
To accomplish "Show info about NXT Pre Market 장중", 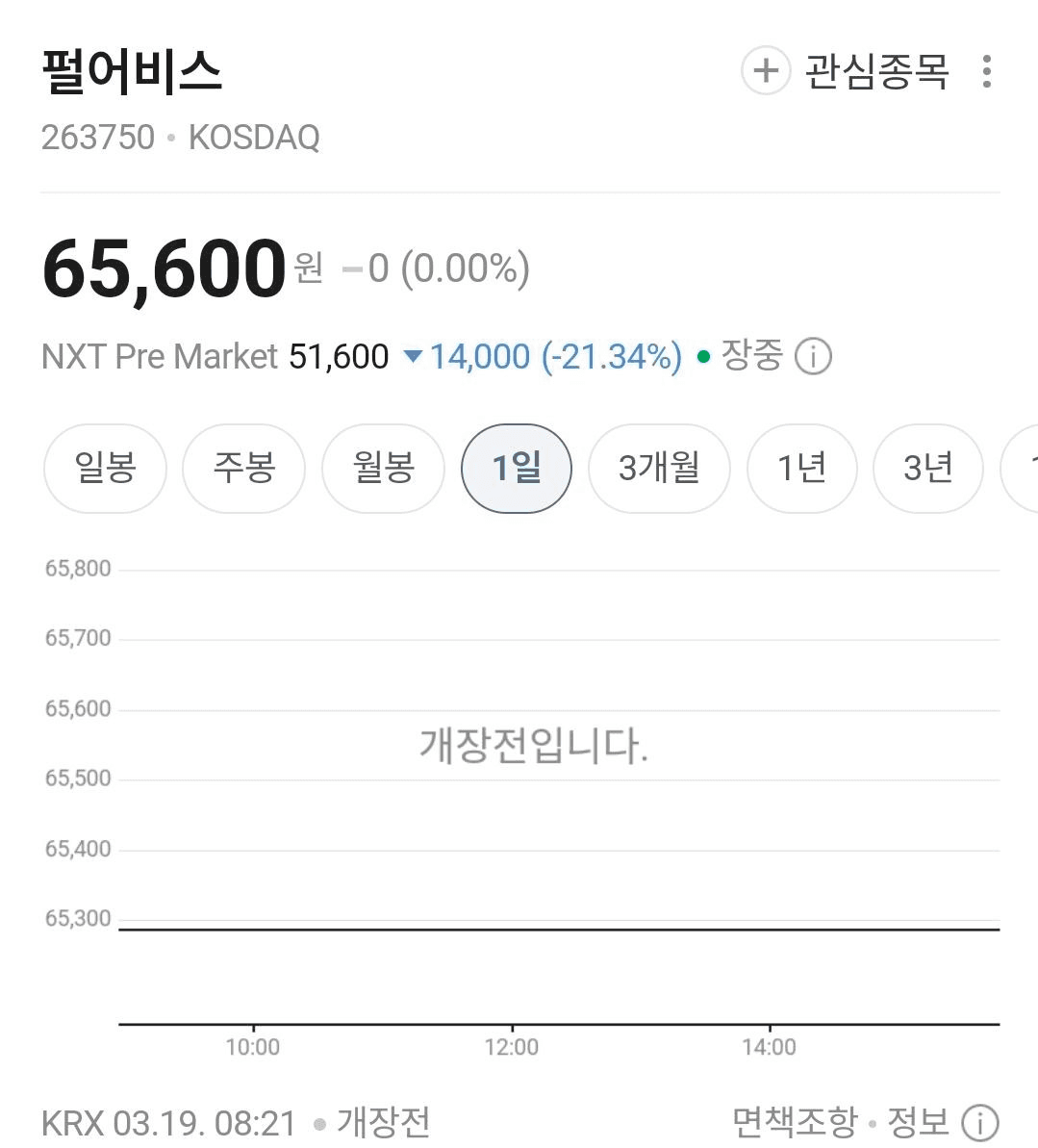I will pyautogui.click(x=814, y=357).
